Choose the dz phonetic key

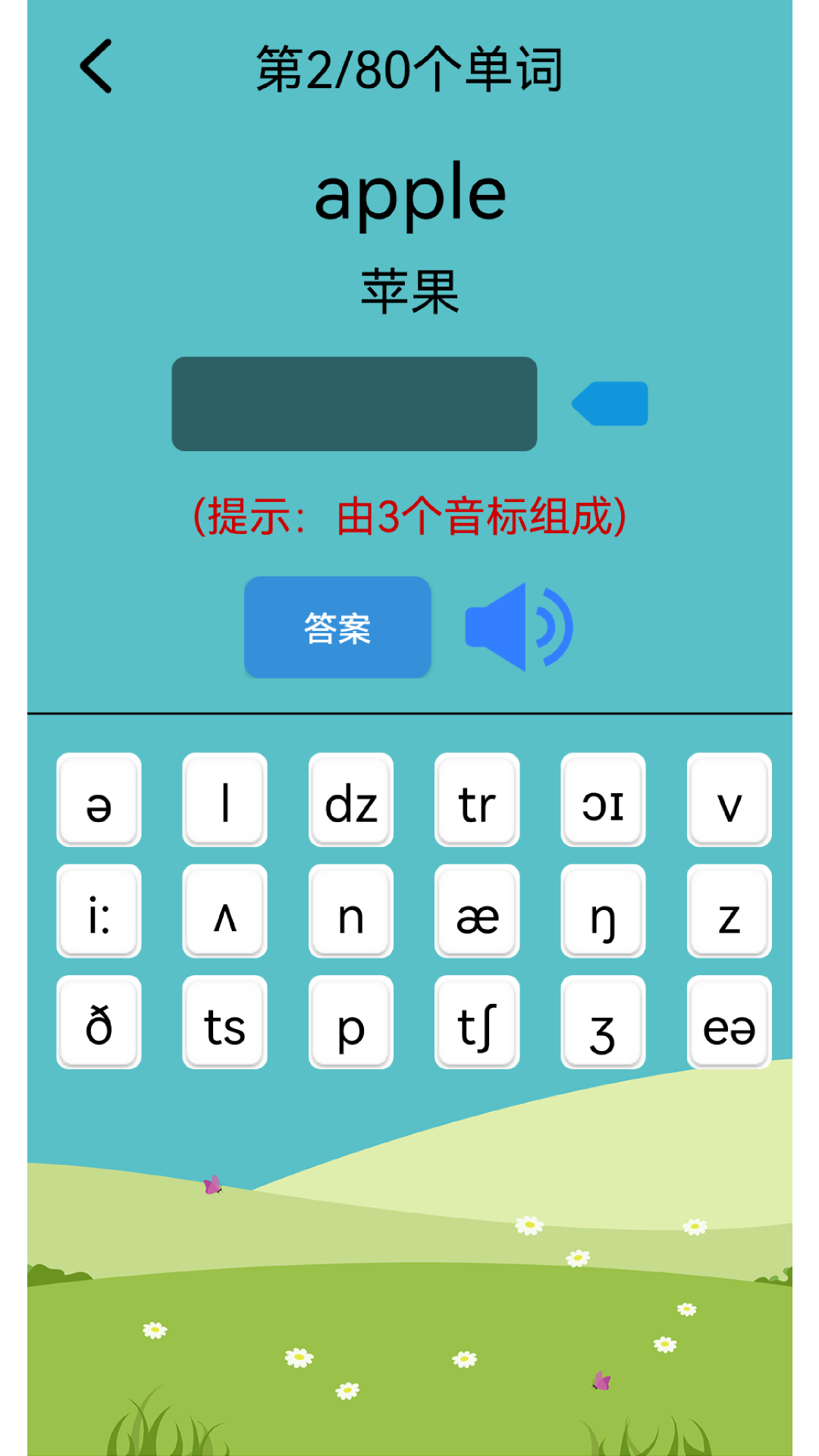351,800
